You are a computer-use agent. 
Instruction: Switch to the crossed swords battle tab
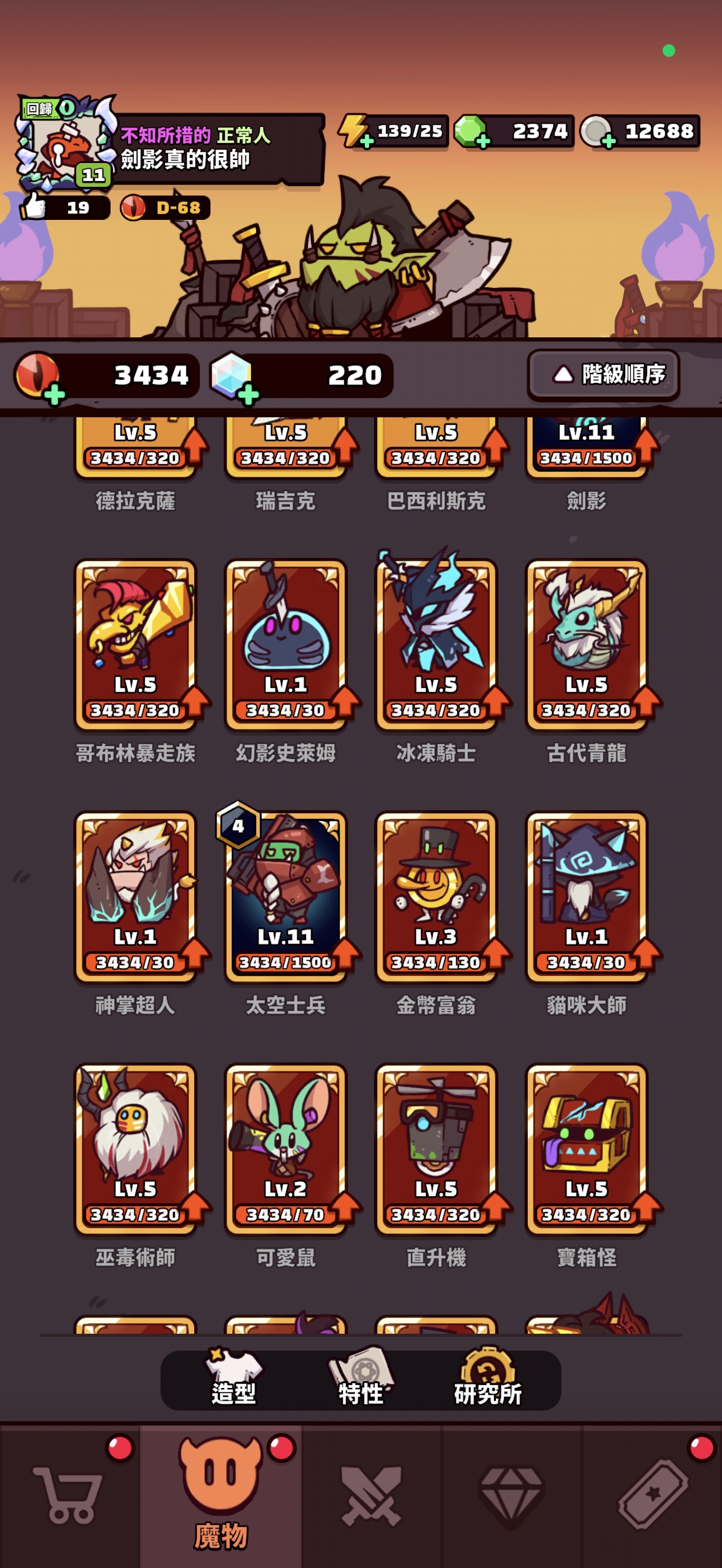372,1496
